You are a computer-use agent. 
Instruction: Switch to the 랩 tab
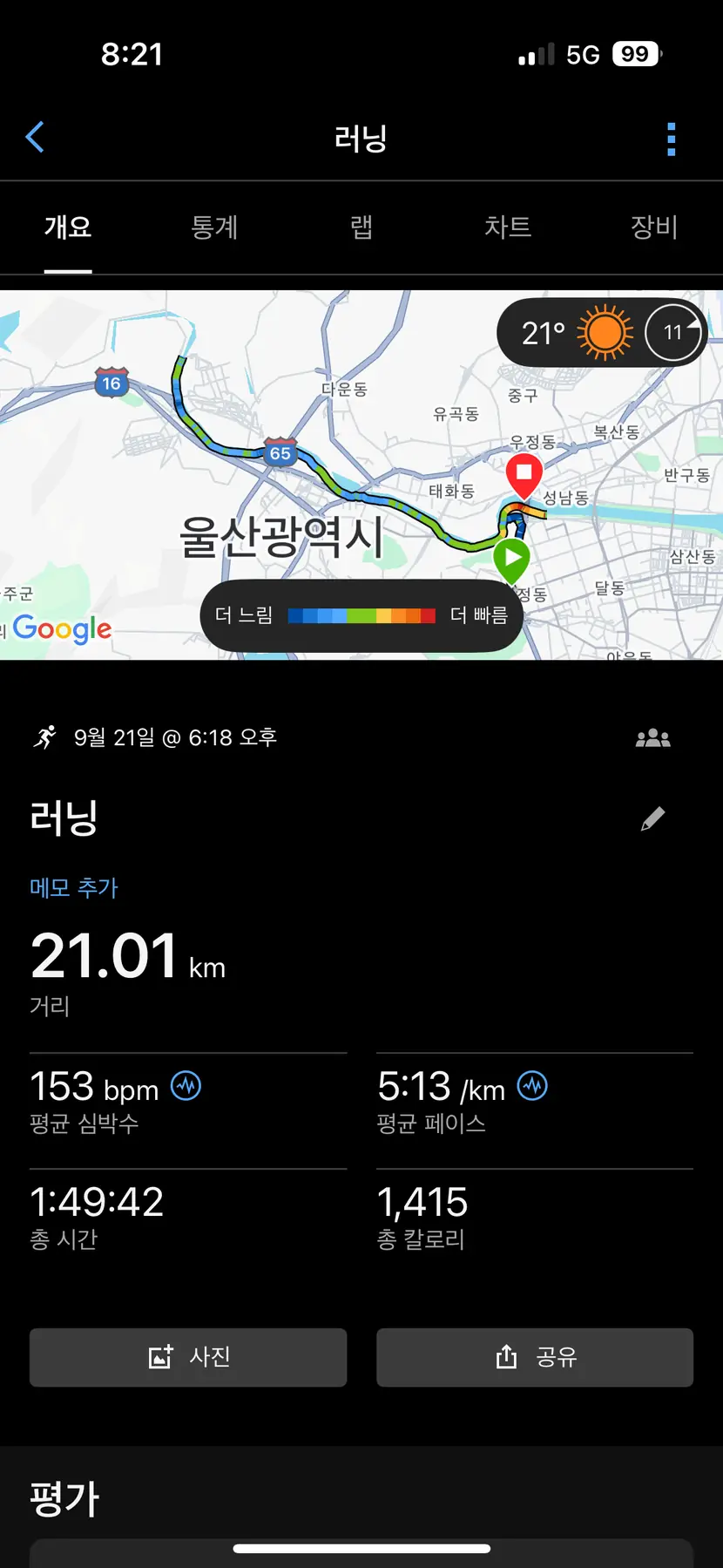(361, 227)
